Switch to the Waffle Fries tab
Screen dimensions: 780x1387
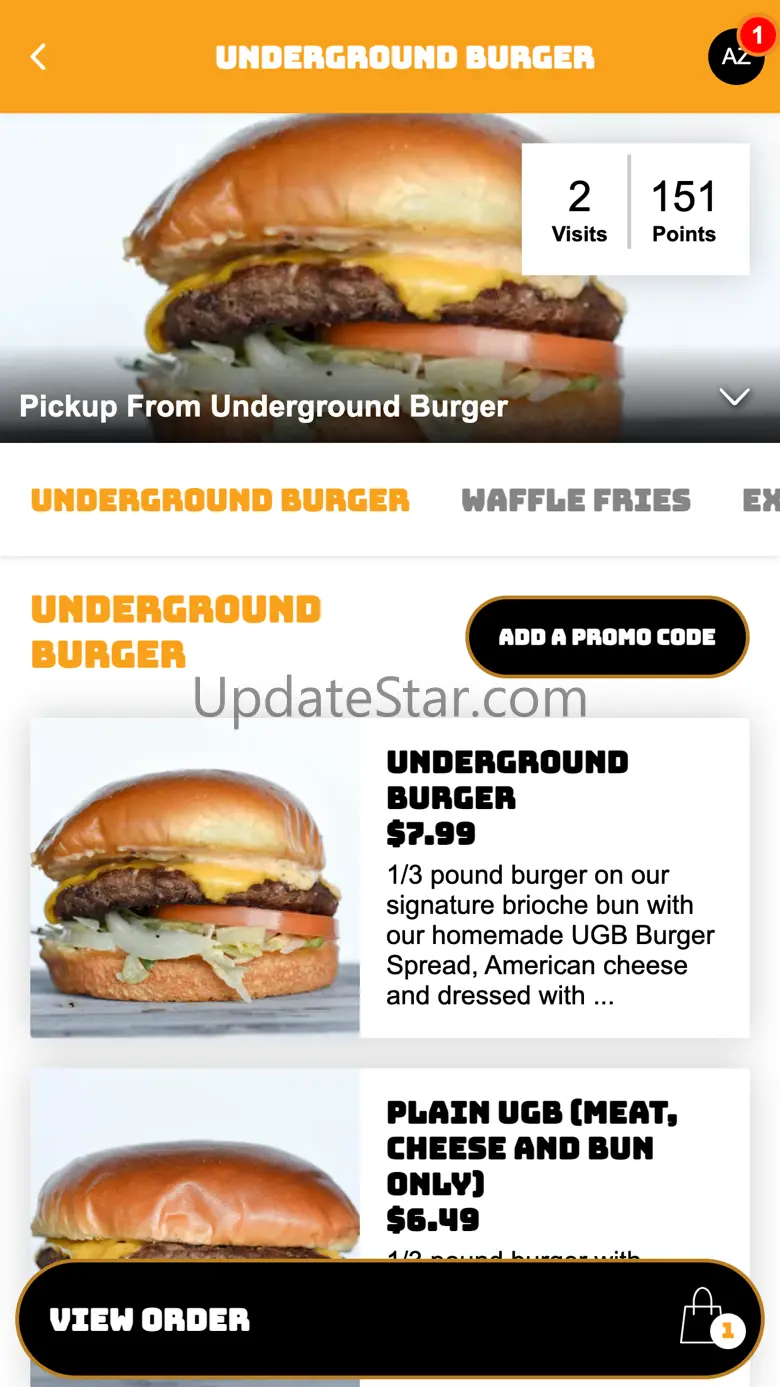pos(576,500)
